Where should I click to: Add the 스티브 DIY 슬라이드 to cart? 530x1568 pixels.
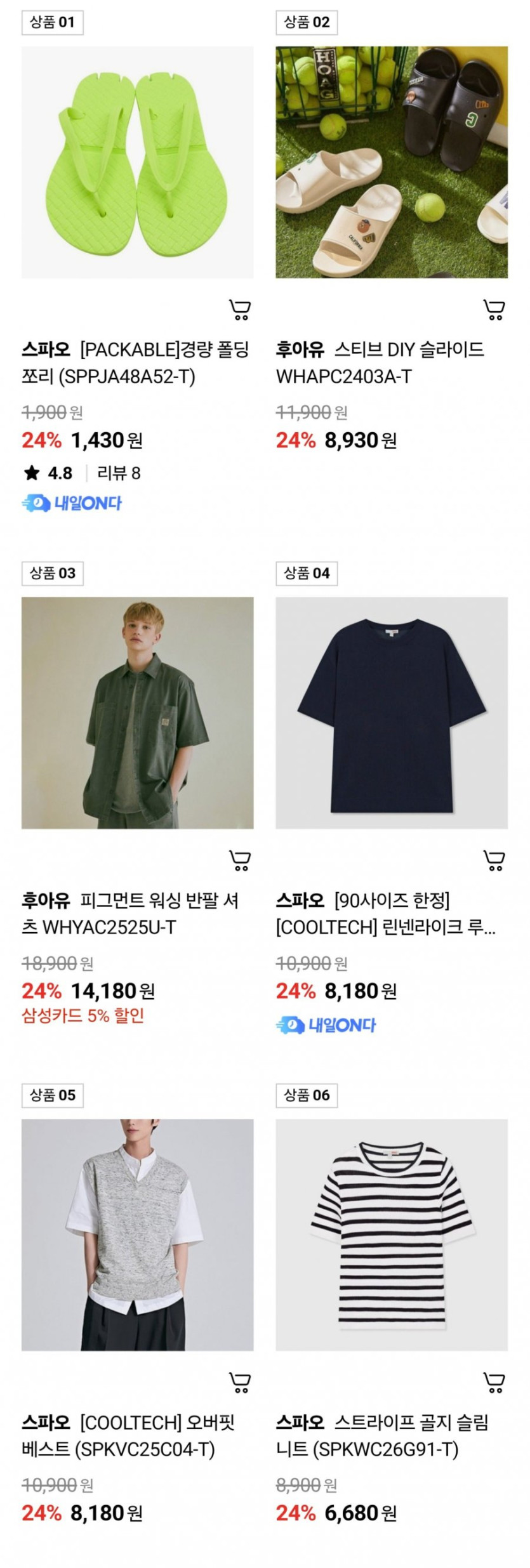[494, 310]
